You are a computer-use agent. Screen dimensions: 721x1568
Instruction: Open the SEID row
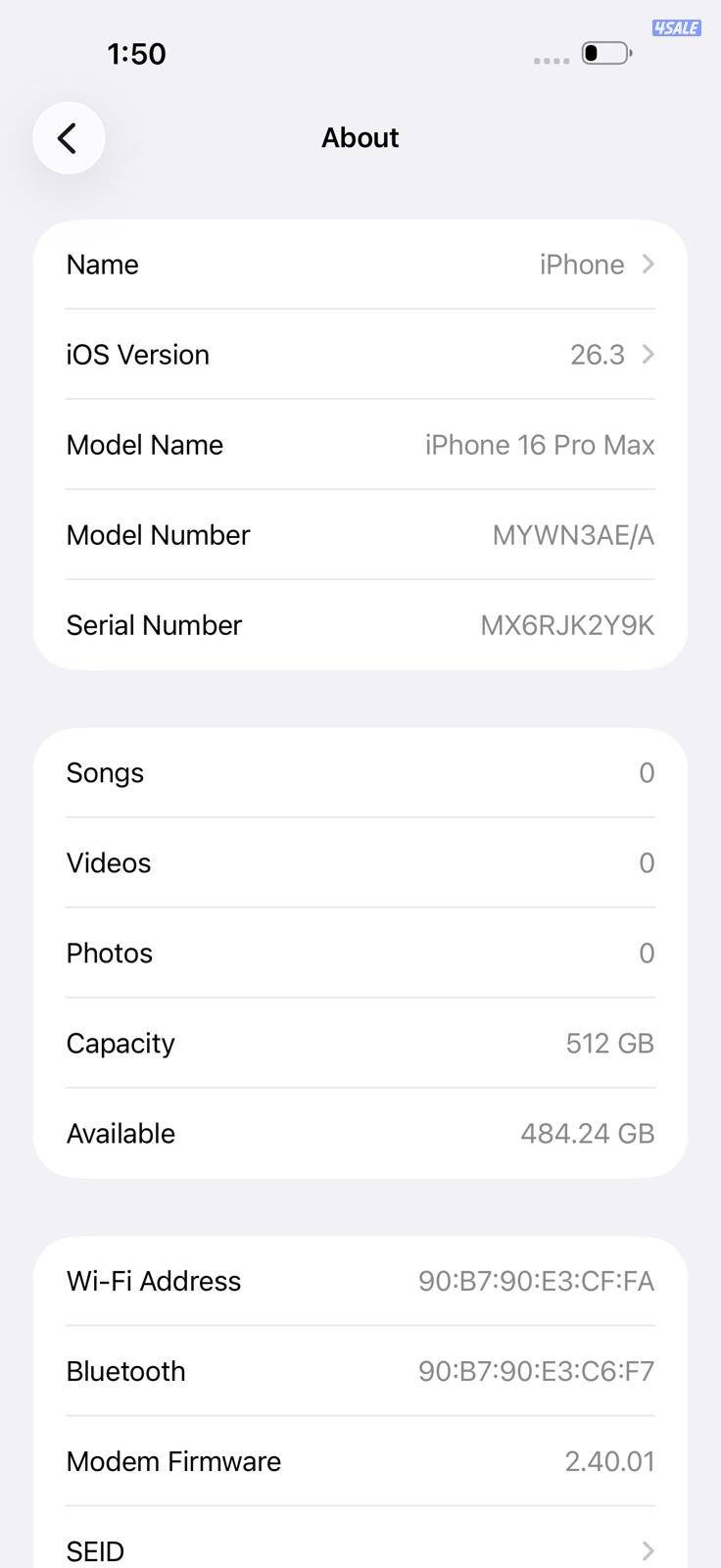pyautogui.click(x=360, y=1549)
